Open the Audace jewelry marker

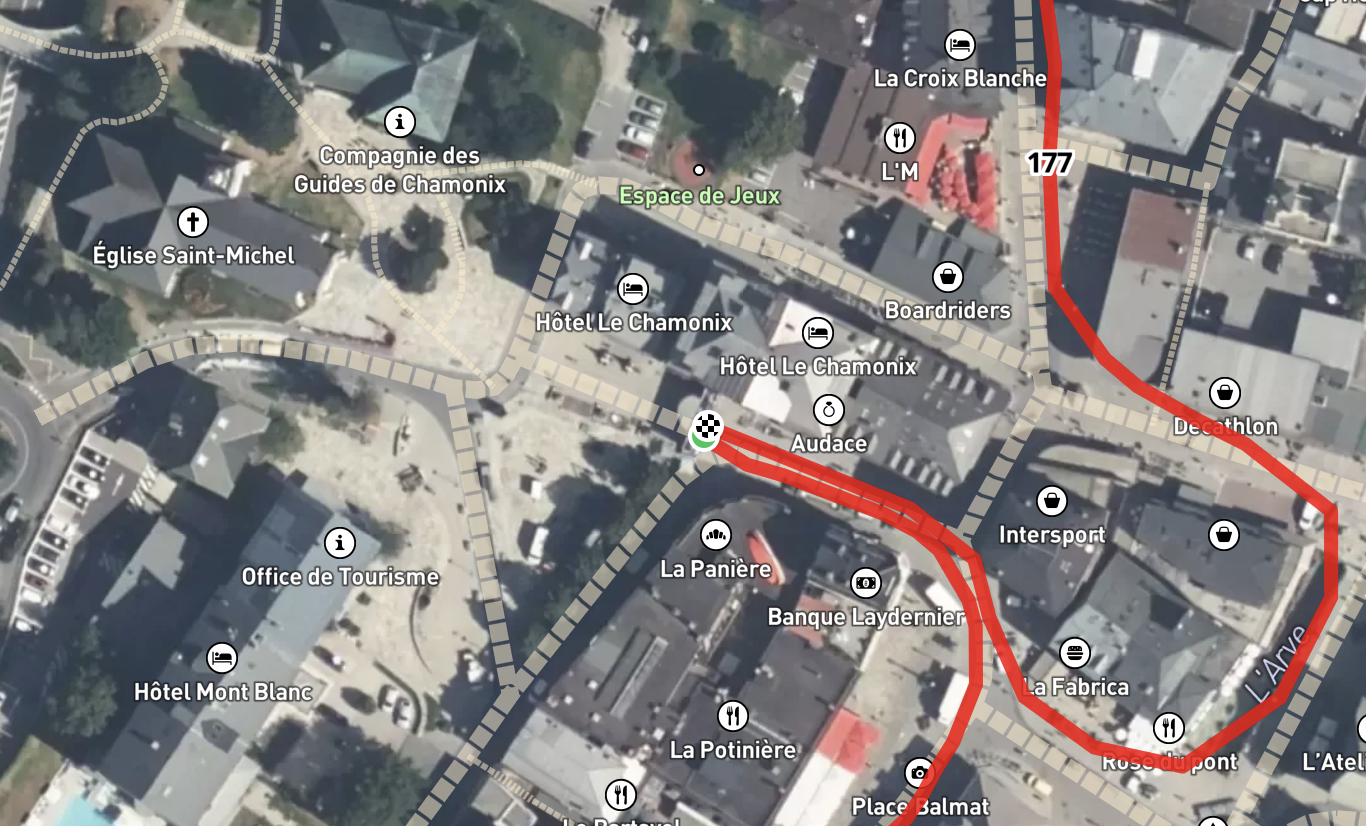coord(828,409)
